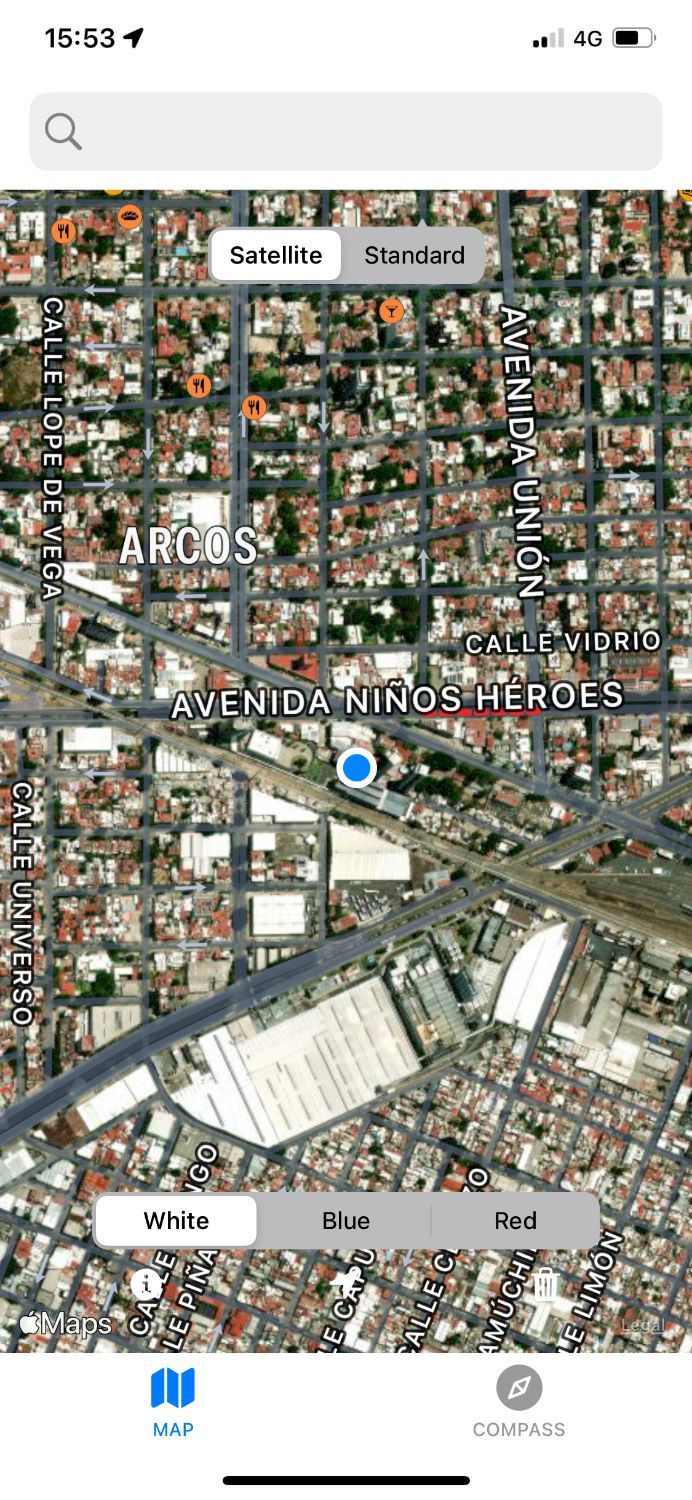The height and width of the screenshot is (1500, 692).
Task: Select the Satellite map view
Action: coord(276,255)
